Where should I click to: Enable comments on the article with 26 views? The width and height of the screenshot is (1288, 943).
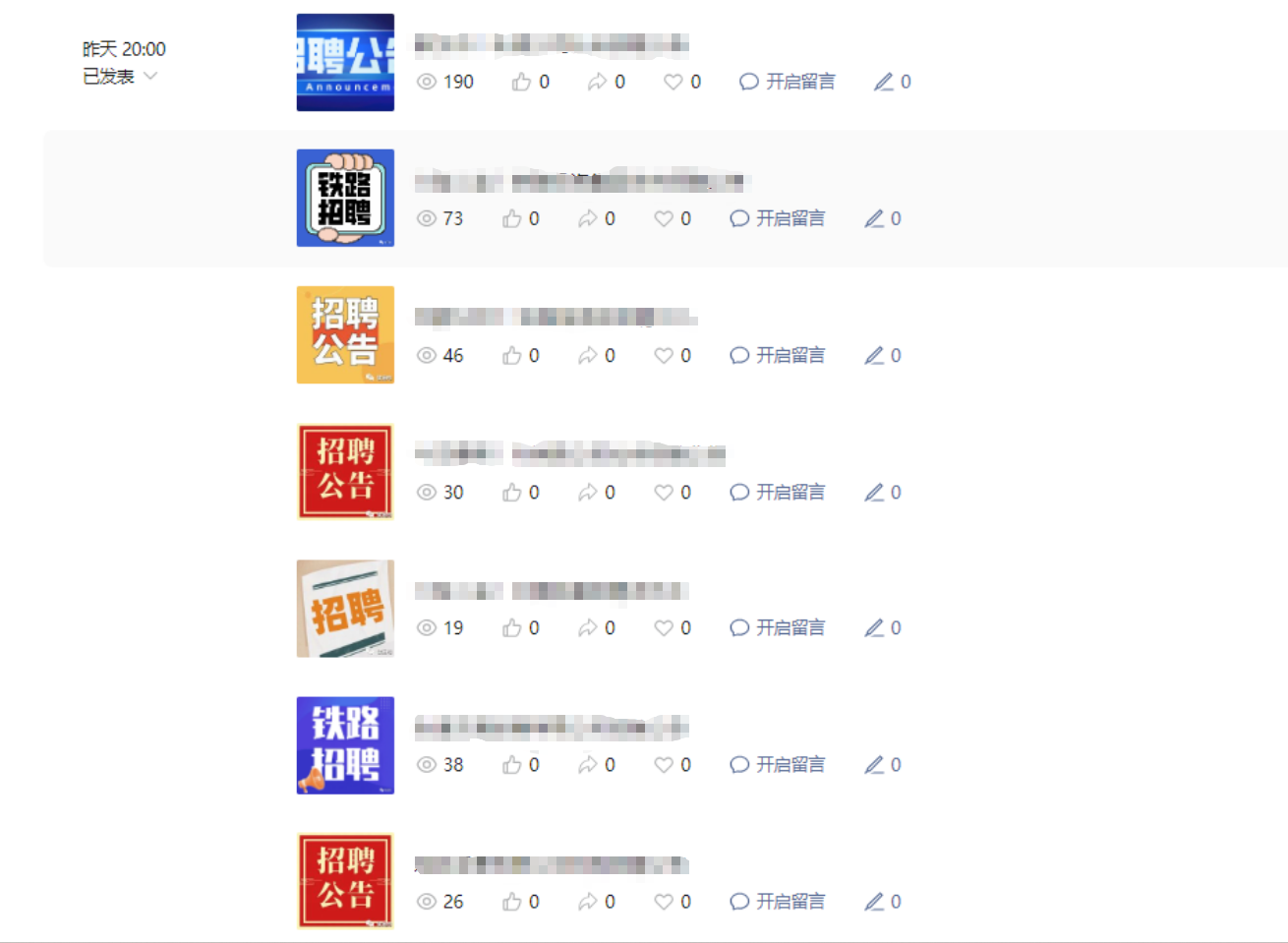(778, 901)
